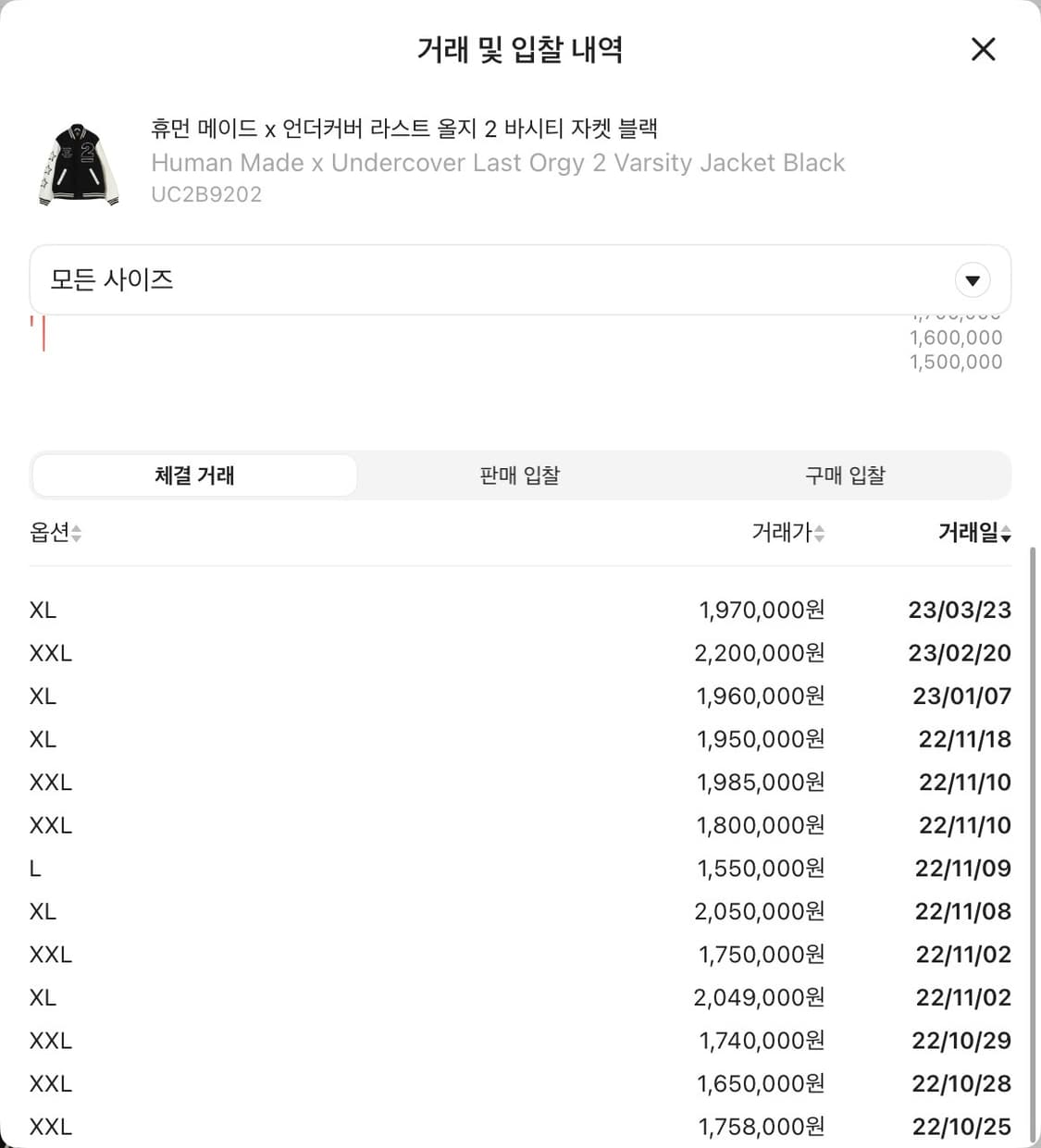
Task: Select the 체결 거래 tab
Action: 194,475
